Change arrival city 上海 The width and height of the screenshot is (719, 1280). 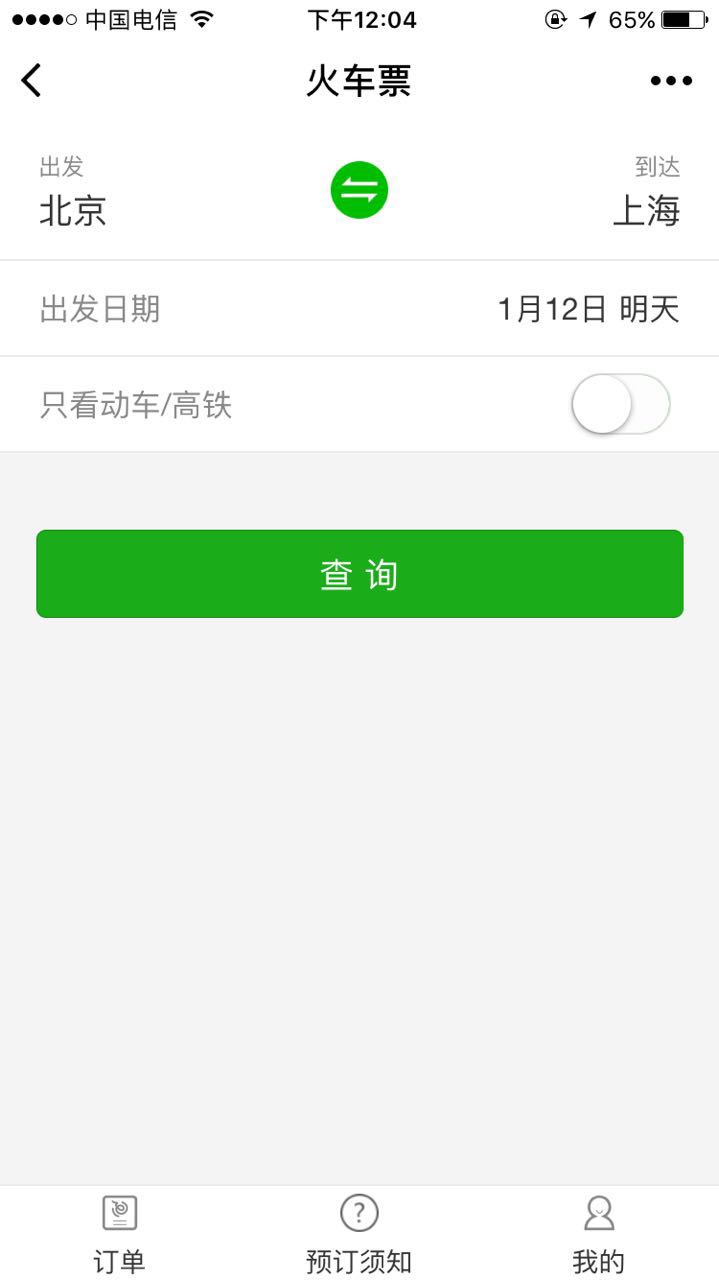point(646,210)
